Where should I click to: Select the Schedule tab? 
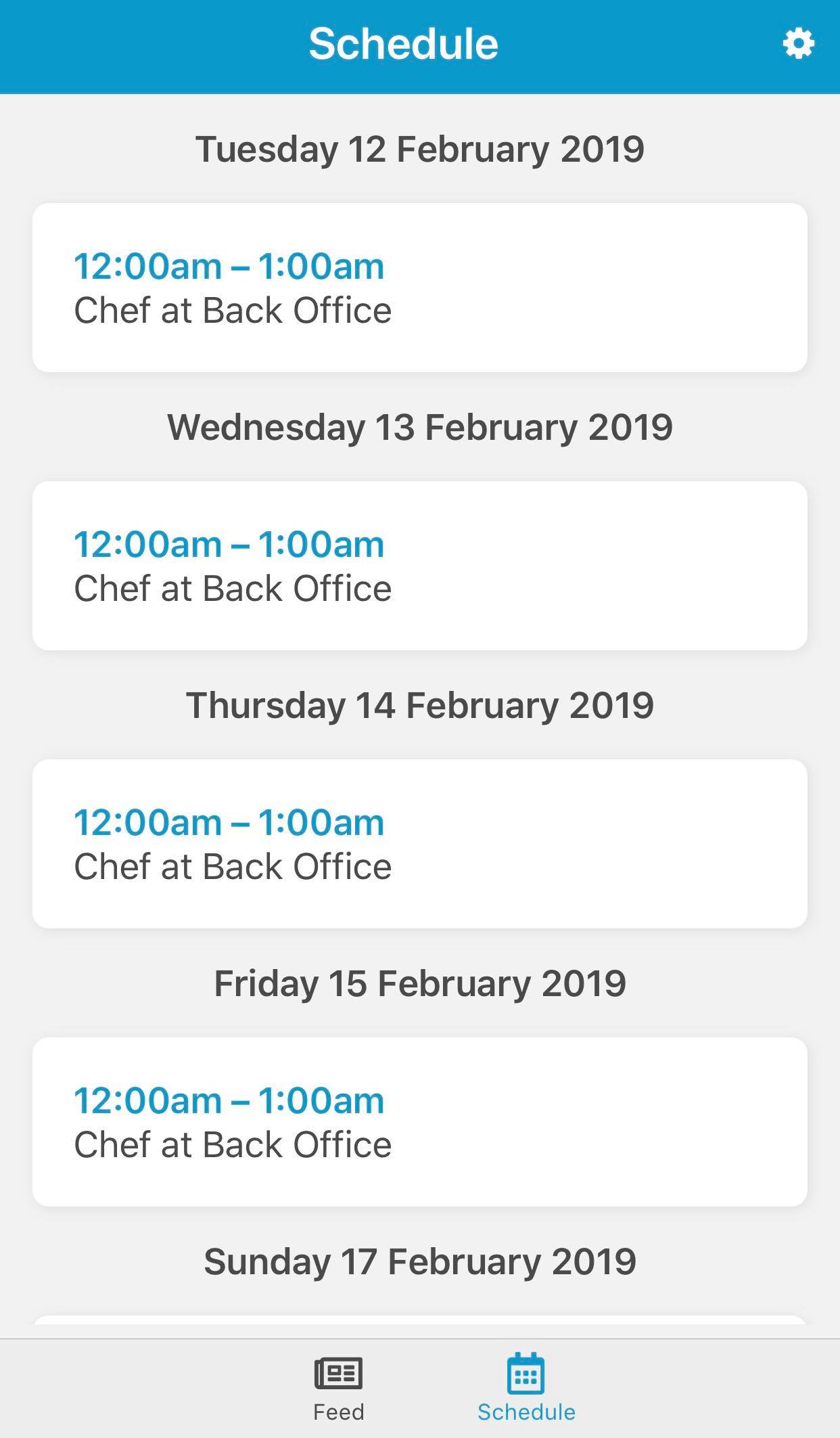pyautogui.click(x=526, y=1387)
